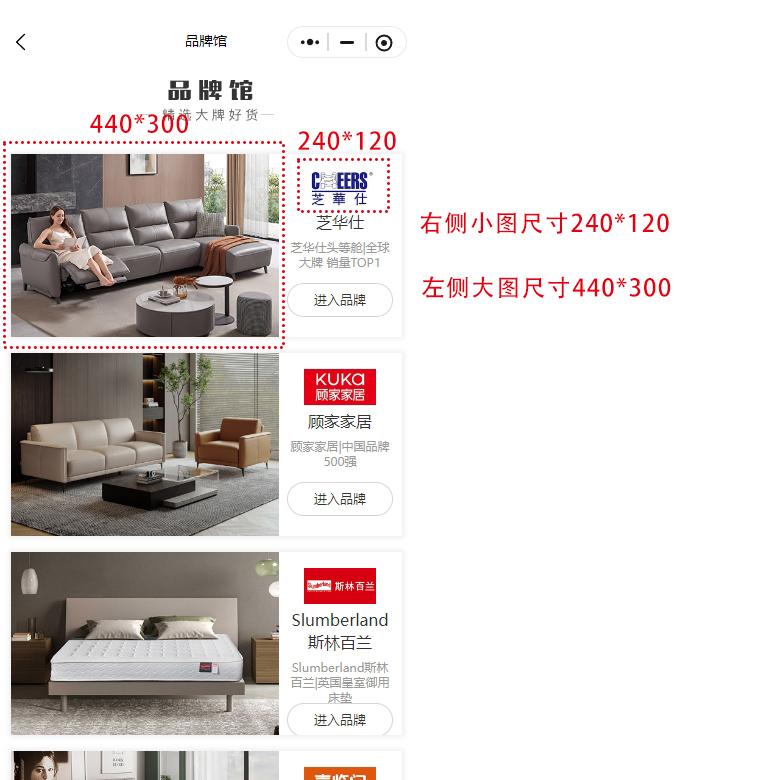Enter the 顾家家居 brand page
The width and height of the screenshot is (775, 780).
point(340,499)
